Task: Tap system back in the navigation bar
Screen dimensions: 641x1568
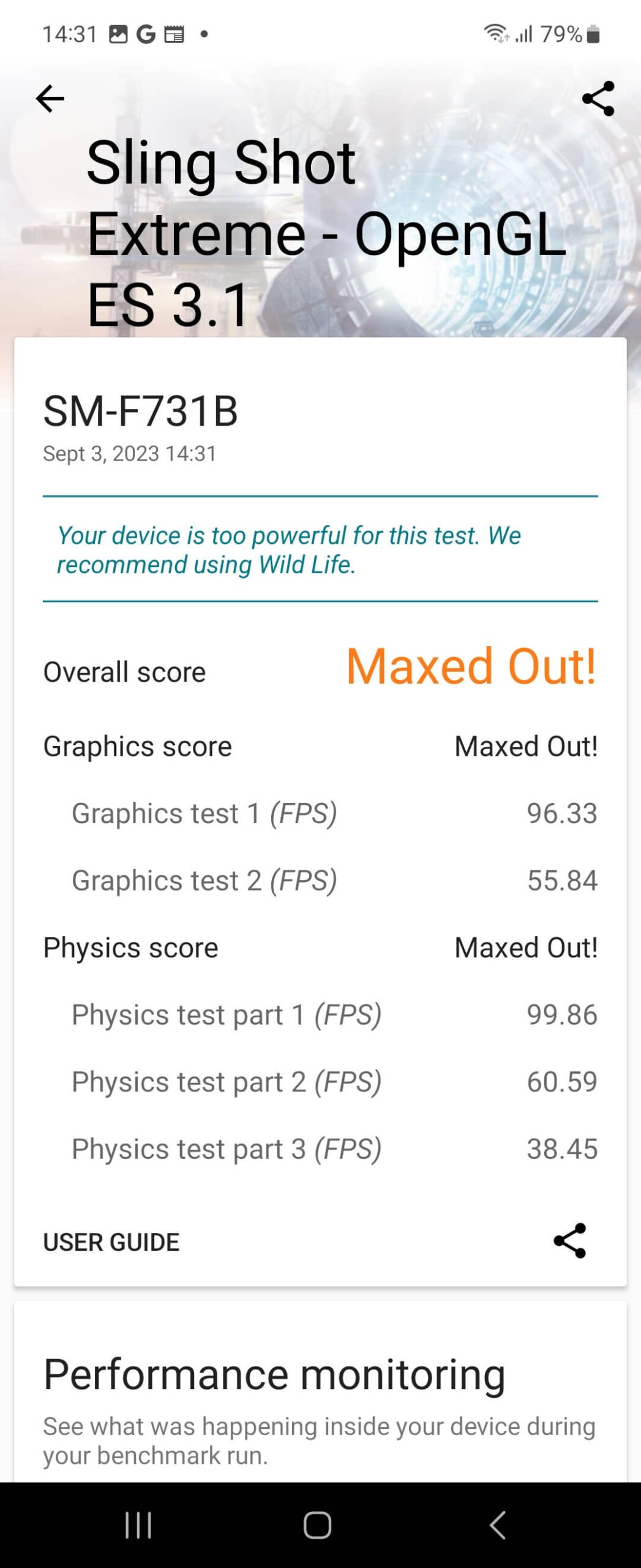Action: 498,1525
